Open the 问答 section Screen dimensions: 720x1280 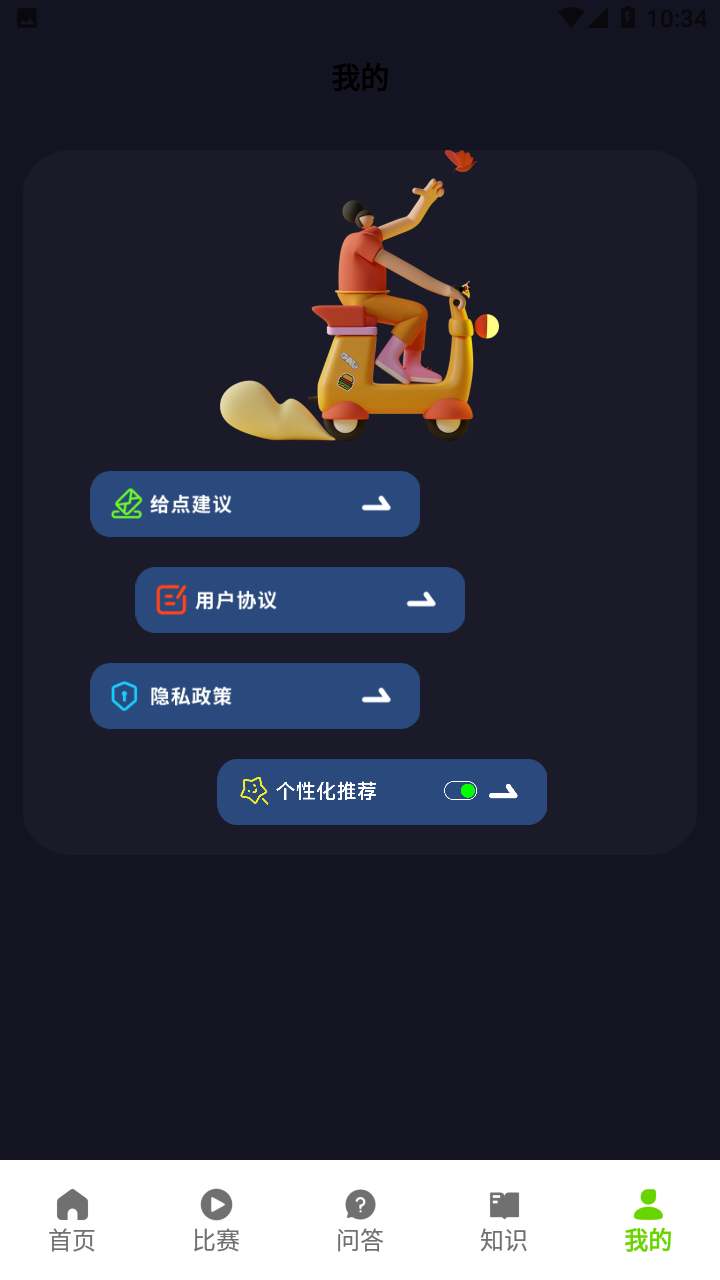click(x=359, y=1220)
